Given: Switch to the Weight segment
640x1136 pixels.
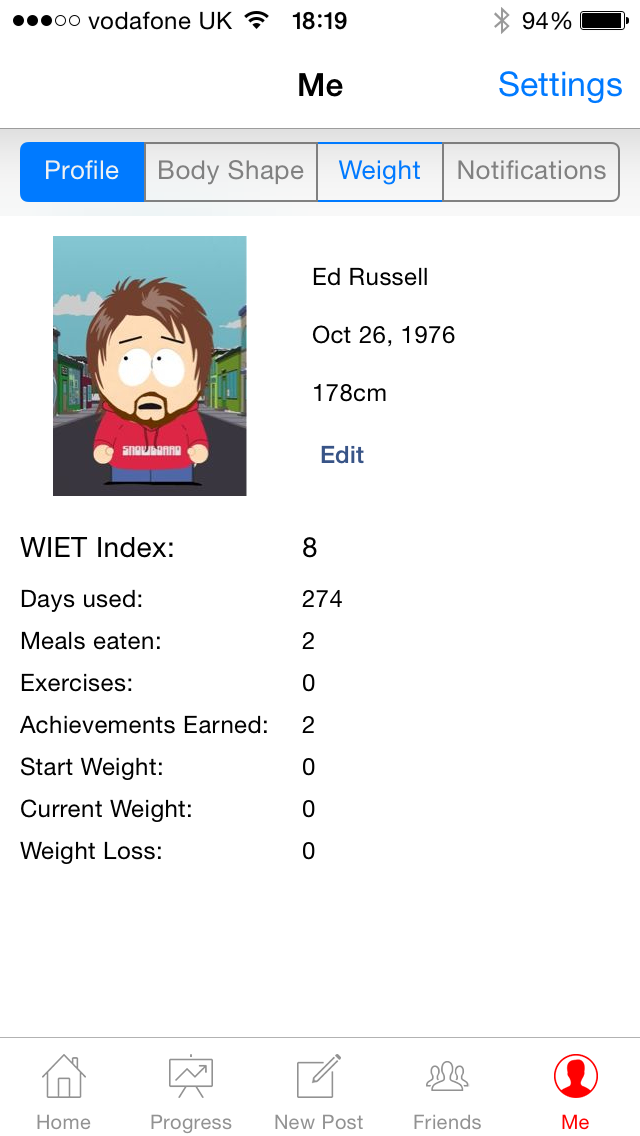Looking at the screenshot, I should point(380,171).
